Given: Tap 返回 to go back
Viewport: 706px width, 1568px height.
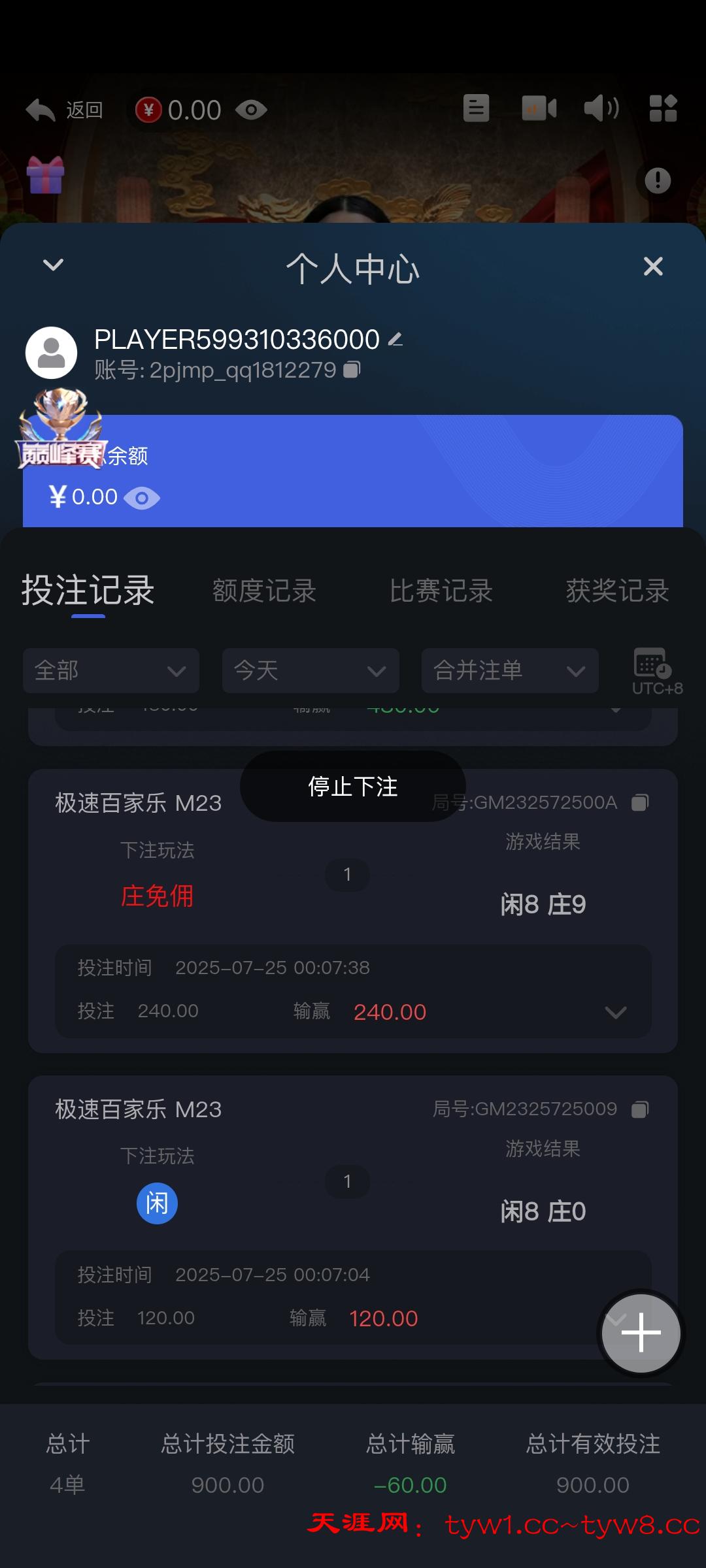Looking at the screenshot, I should tap(64, 110).
